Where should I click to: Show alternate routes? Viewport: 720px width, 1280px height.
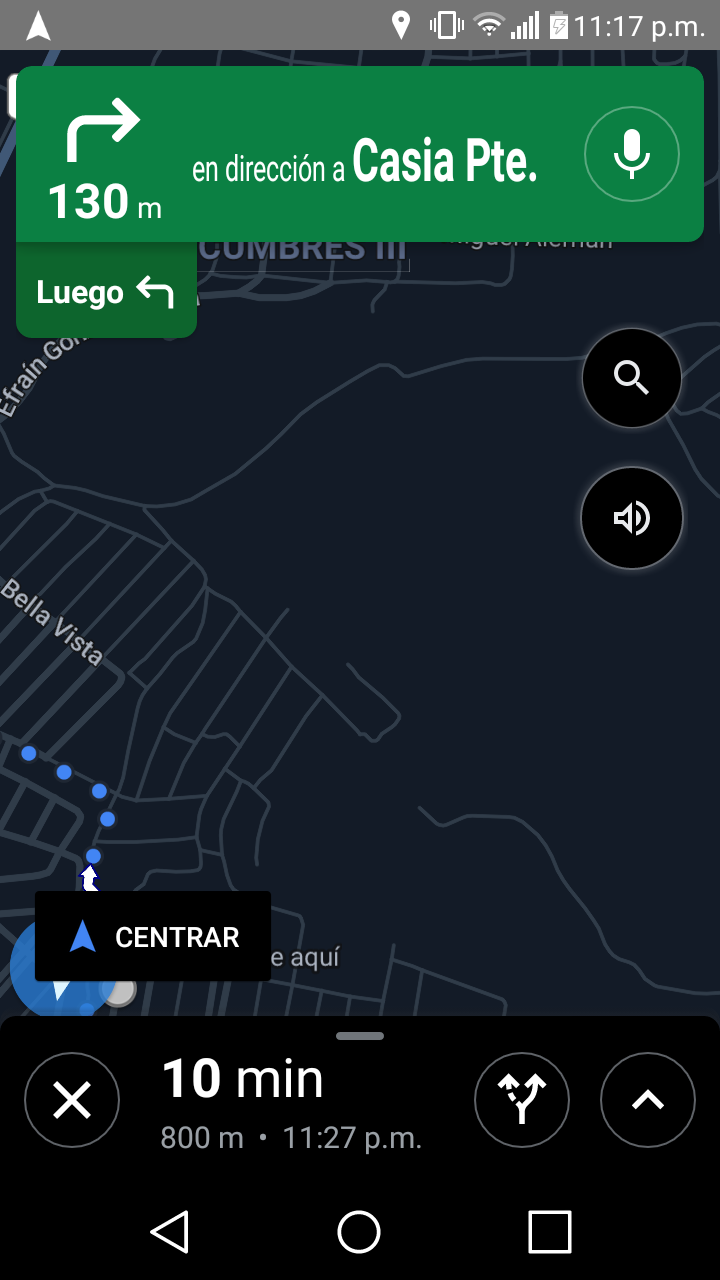[x=521, y=1101]
